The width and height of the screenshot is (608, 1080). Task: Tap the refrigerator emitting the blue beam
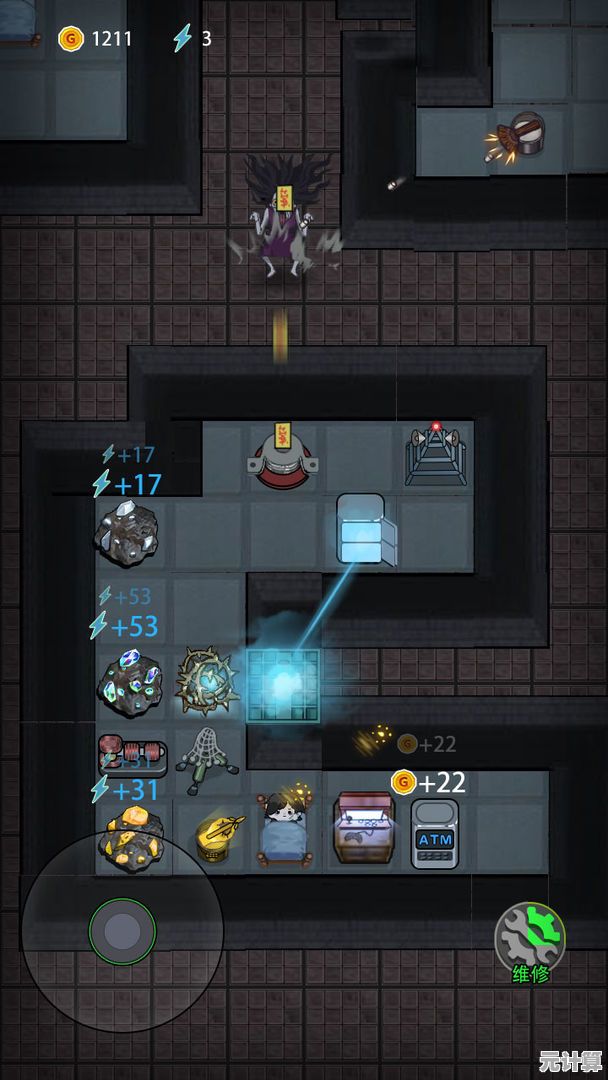tap(364, 530)
